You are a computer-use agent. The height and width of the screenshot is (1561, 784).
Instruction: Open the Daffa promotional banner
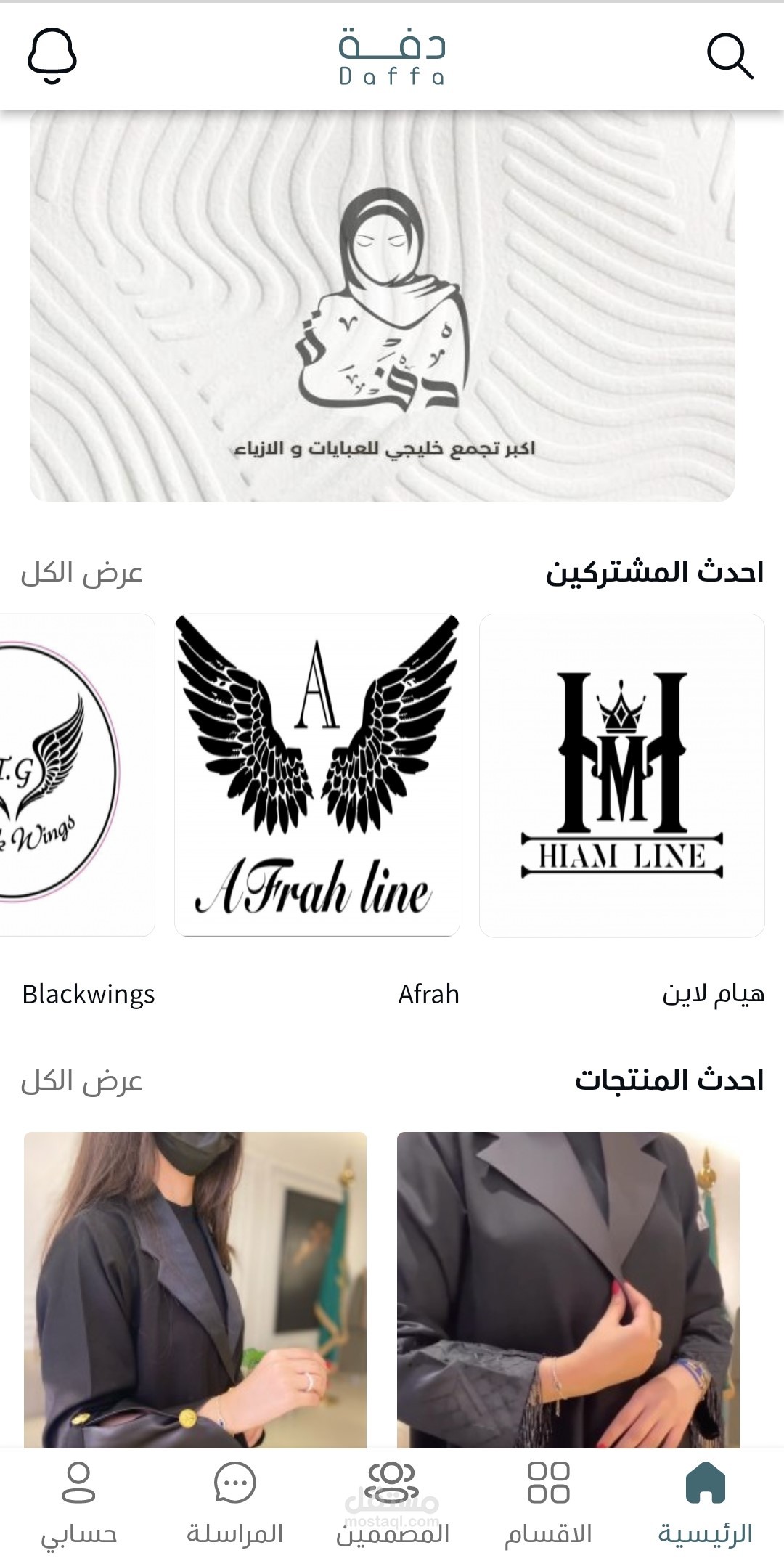382,306
